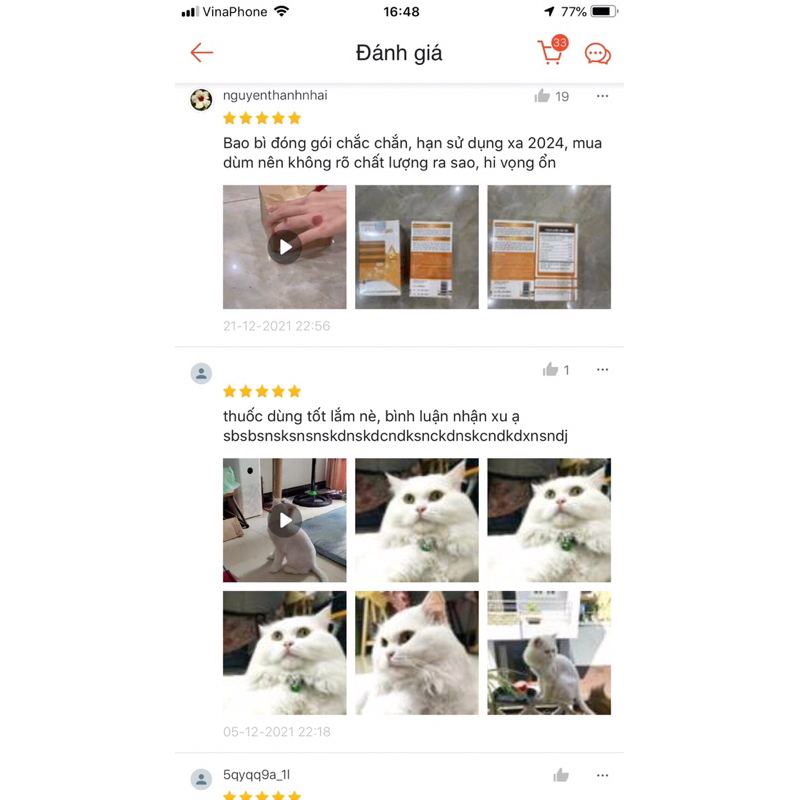This screenshot has height=800, width=800.
Task: Like the review by 5qyqq9a_1l
Action: [x=561, y=775]
